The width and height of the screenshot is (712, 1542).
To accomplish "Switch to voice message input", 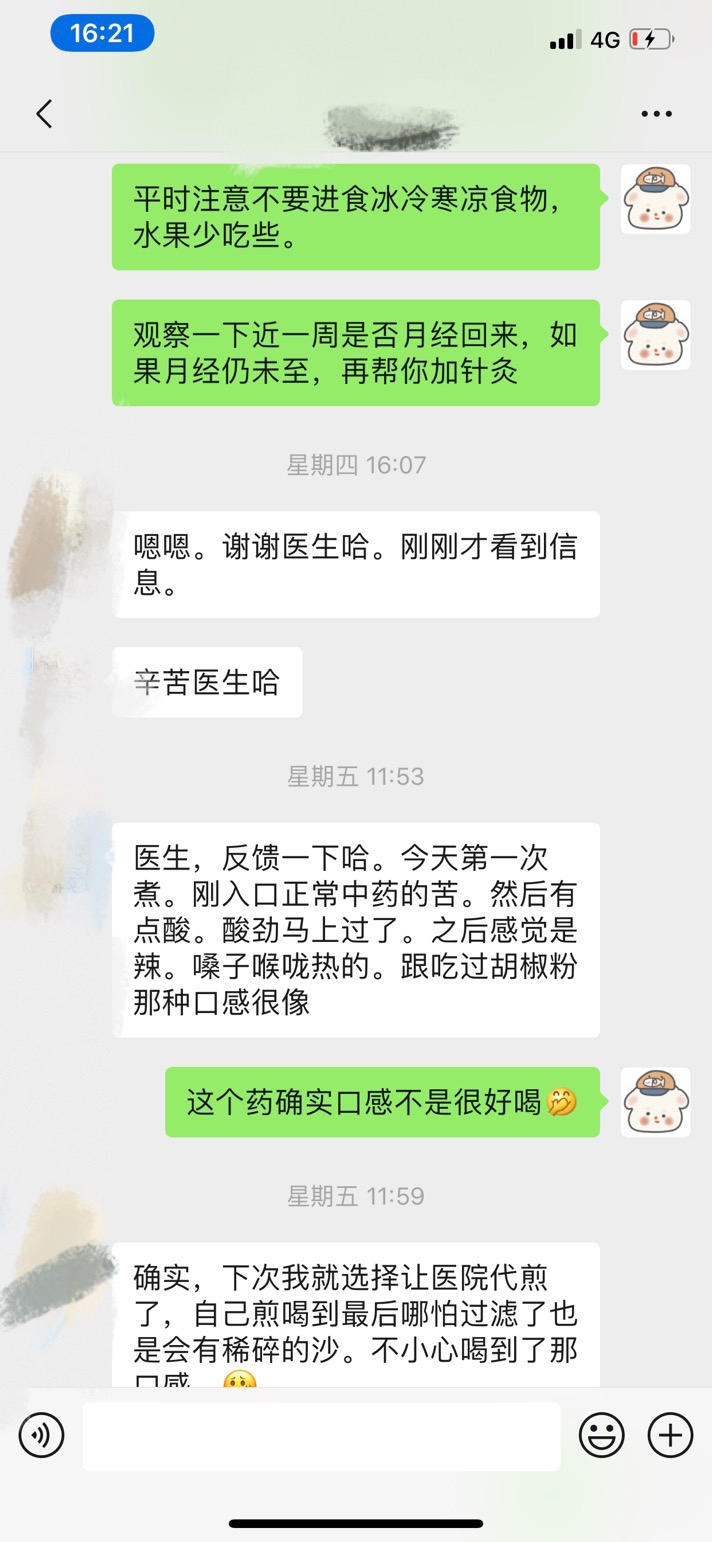I will (42, 1436).
